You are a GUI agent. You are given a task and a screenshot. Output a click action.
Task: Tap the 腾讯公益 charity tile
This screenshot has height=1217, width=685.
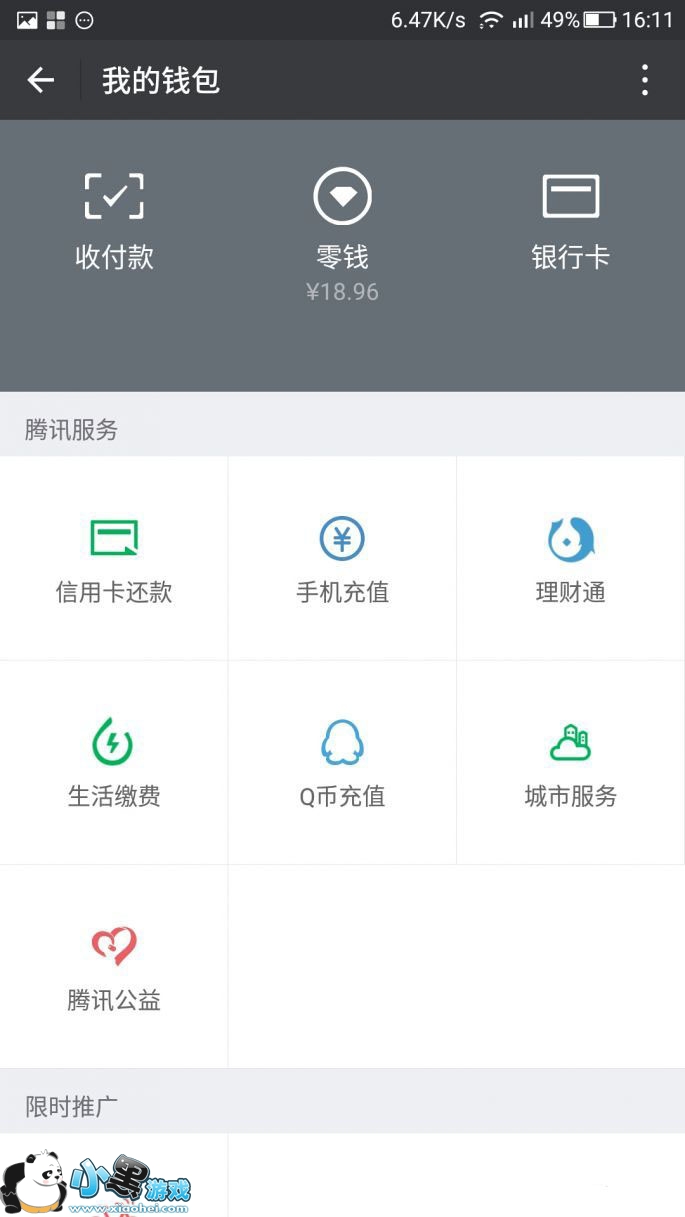[114, 967]
